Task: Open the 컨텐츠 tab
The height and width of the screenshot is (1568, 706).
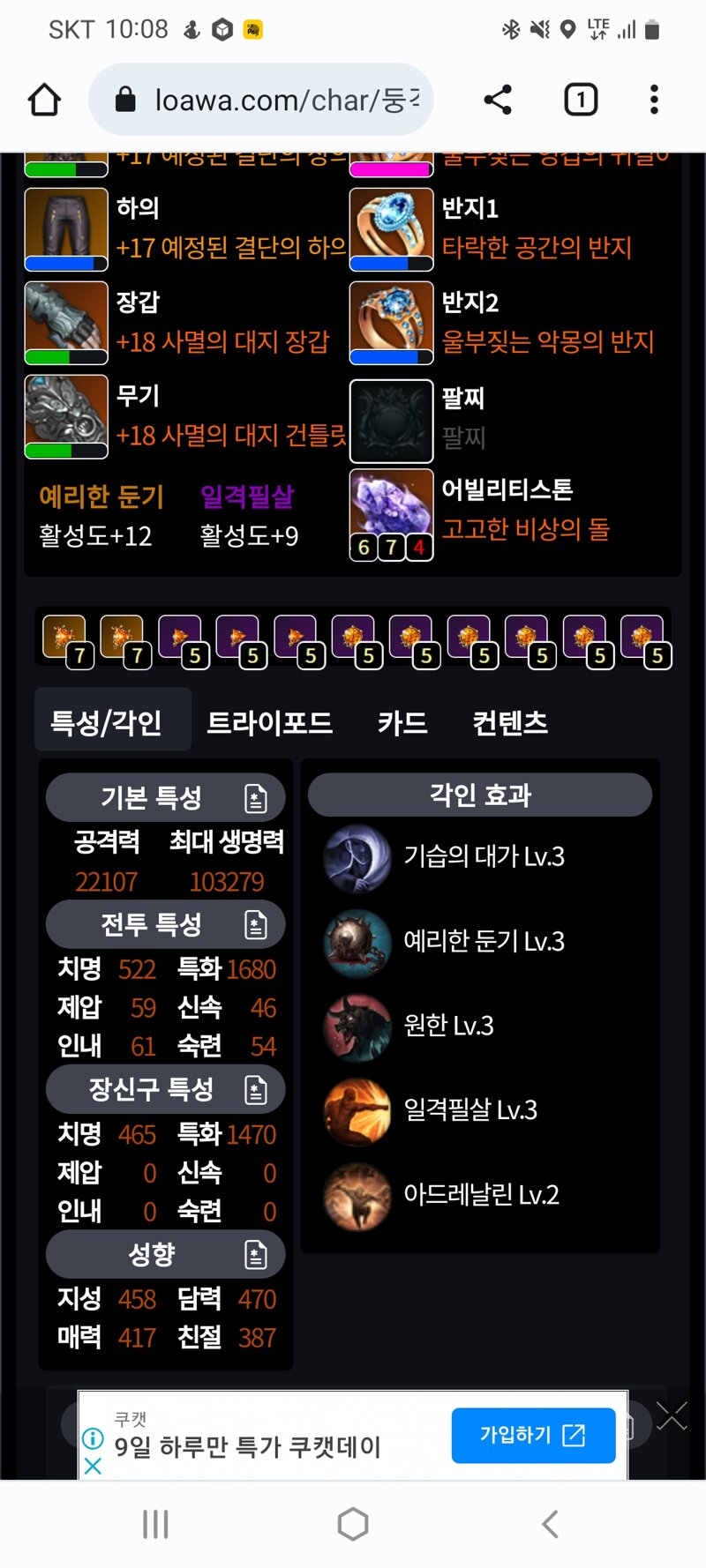Action: point(510,723)
